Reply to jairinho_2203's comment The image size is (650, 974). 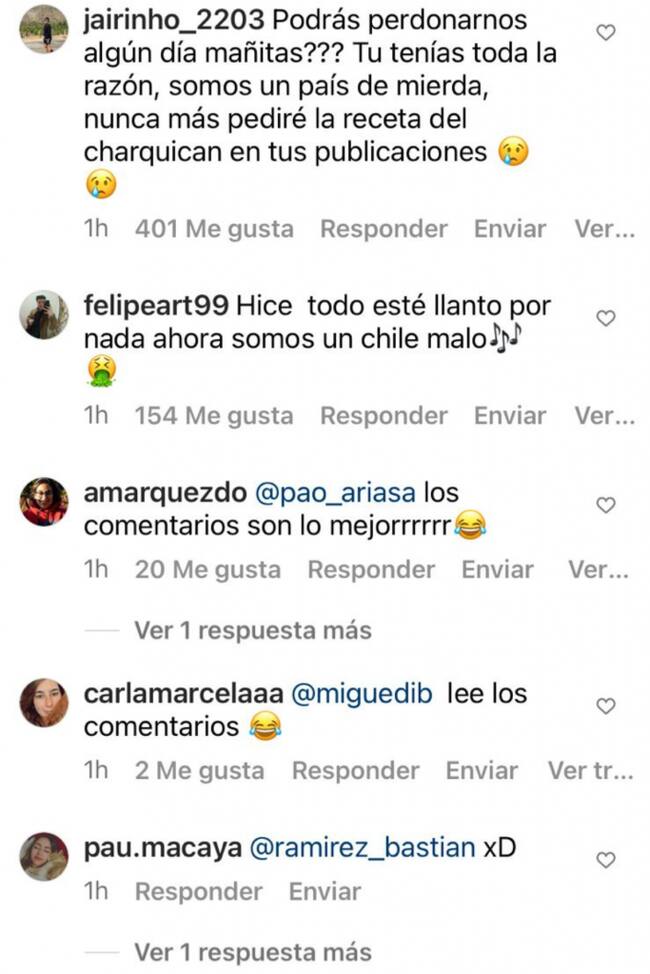point(383,229)
